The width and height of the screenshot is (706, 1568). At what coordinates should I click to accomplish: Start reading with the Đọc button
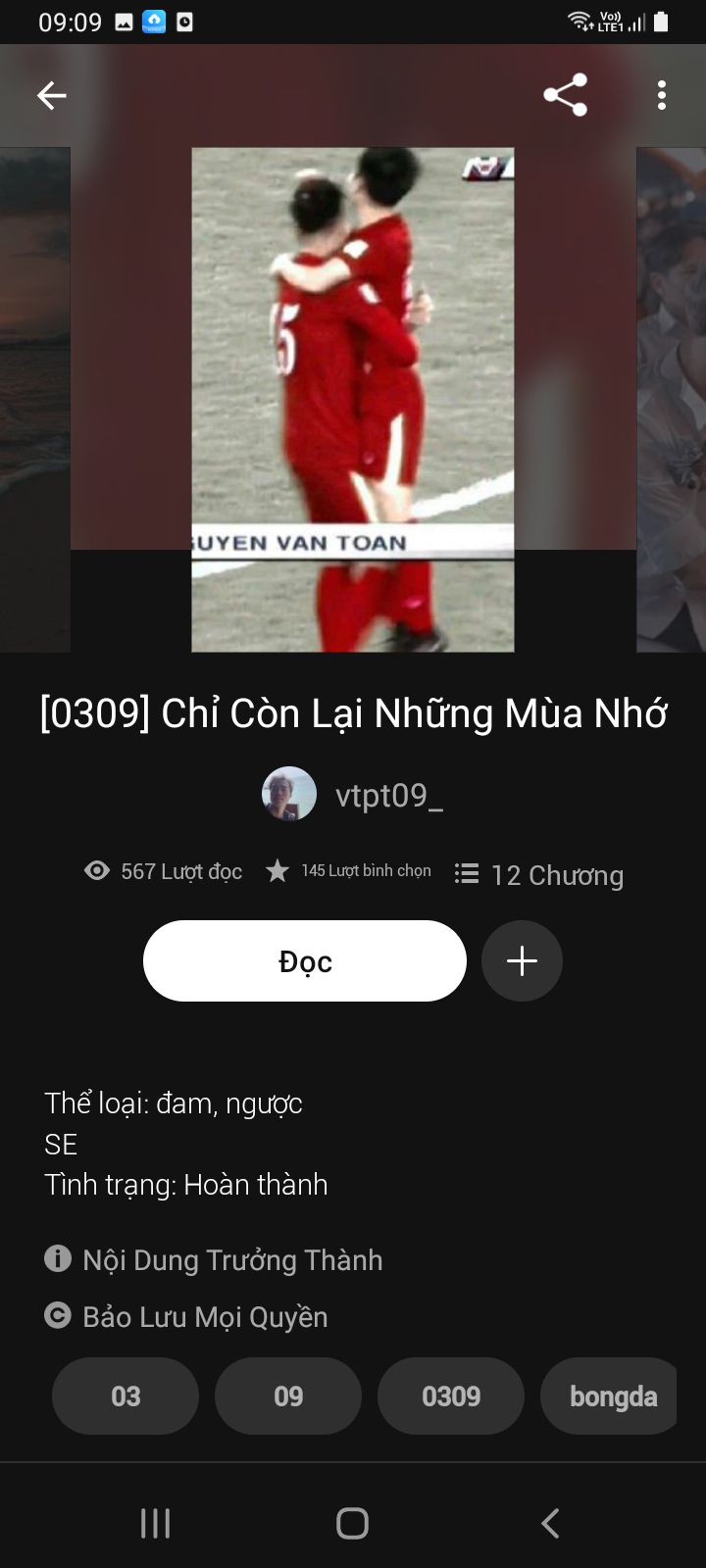pyautogui.click(x=304, y=960)
